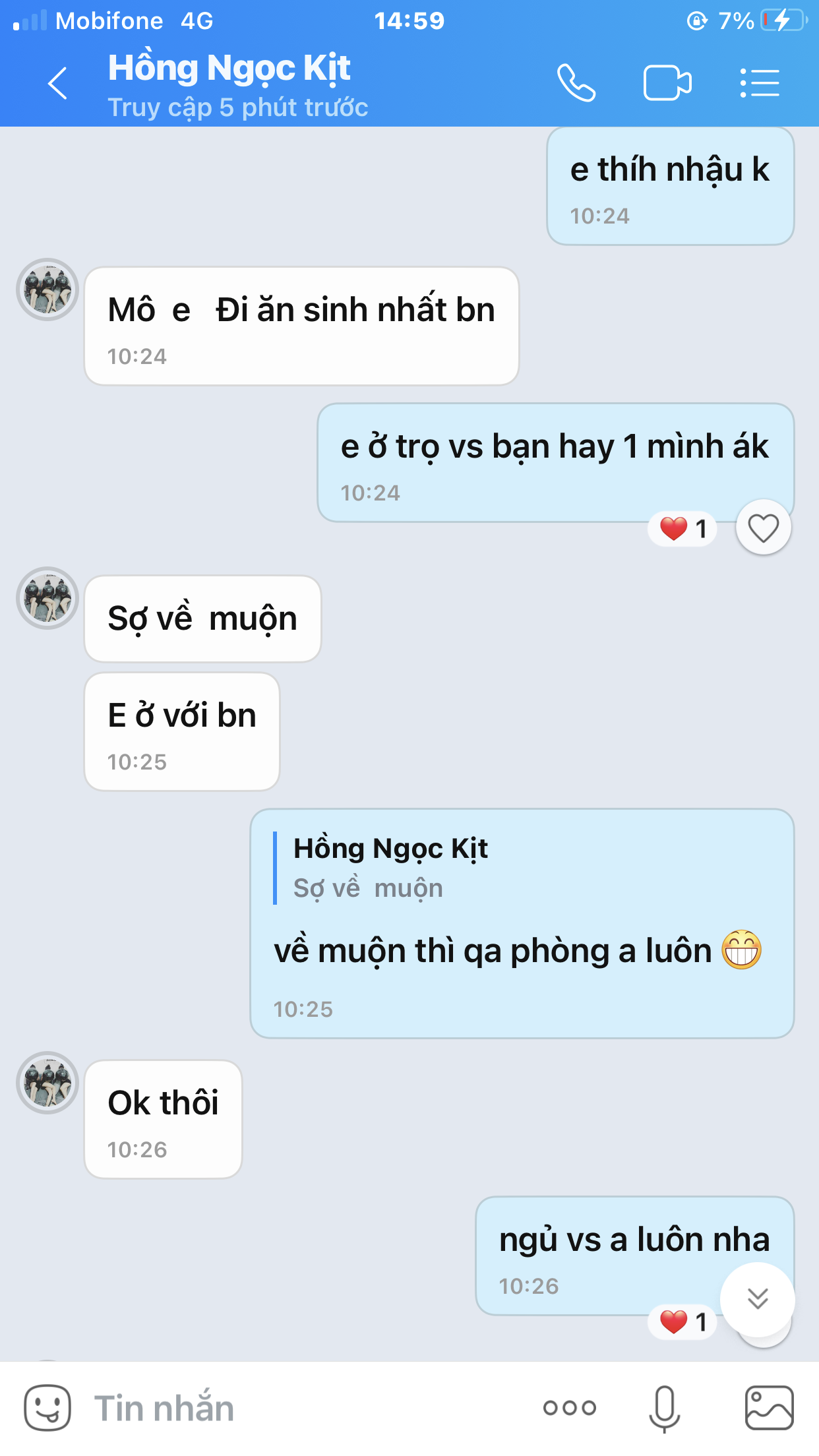Record a voice message with the microphone

(x=664, y=1408)
